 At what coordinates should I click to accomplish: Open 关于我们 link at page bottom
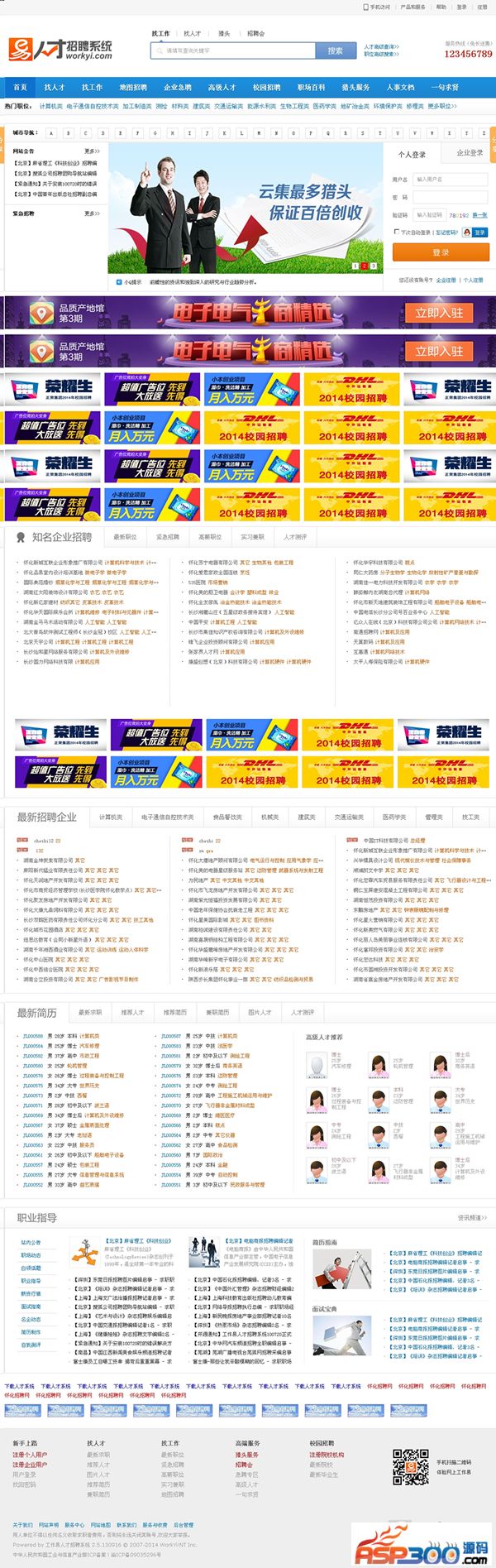(22, 1524)
